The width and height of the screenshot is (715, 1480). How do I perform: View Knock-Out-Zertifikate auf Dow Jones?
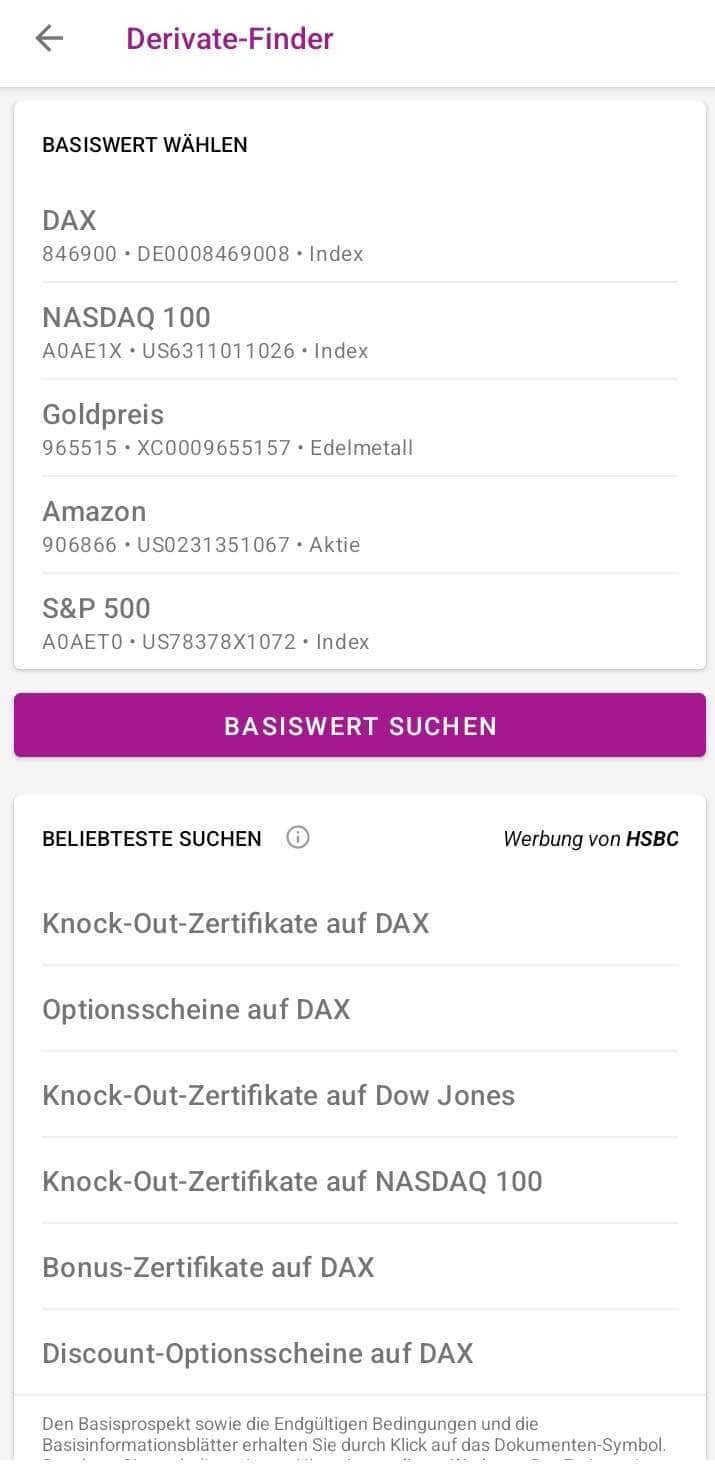pyautogui.click(x=359, y=1095)
